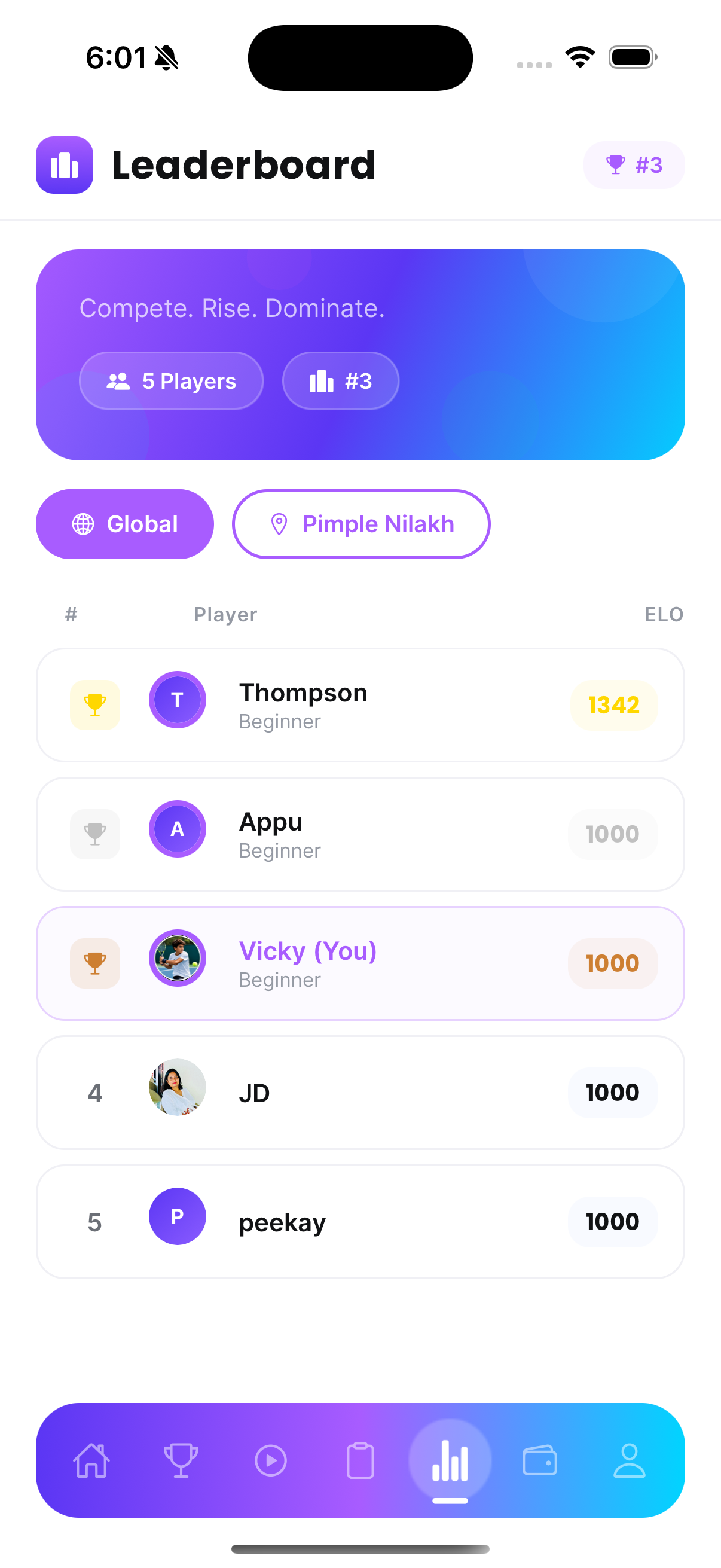
Task: Open Appu's player card
Action: 360,834
